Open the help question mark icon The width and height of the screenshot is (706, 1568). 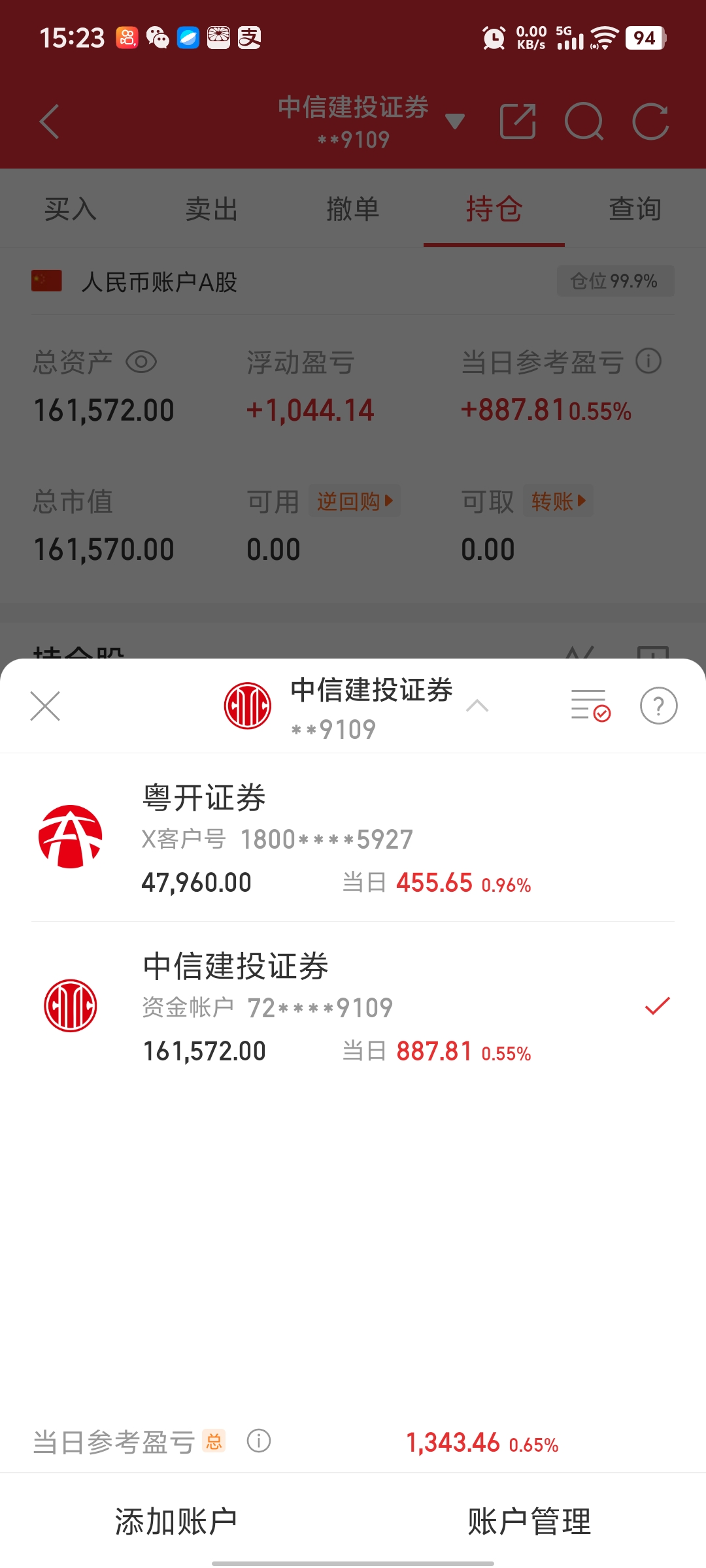(x=658, y=706)
